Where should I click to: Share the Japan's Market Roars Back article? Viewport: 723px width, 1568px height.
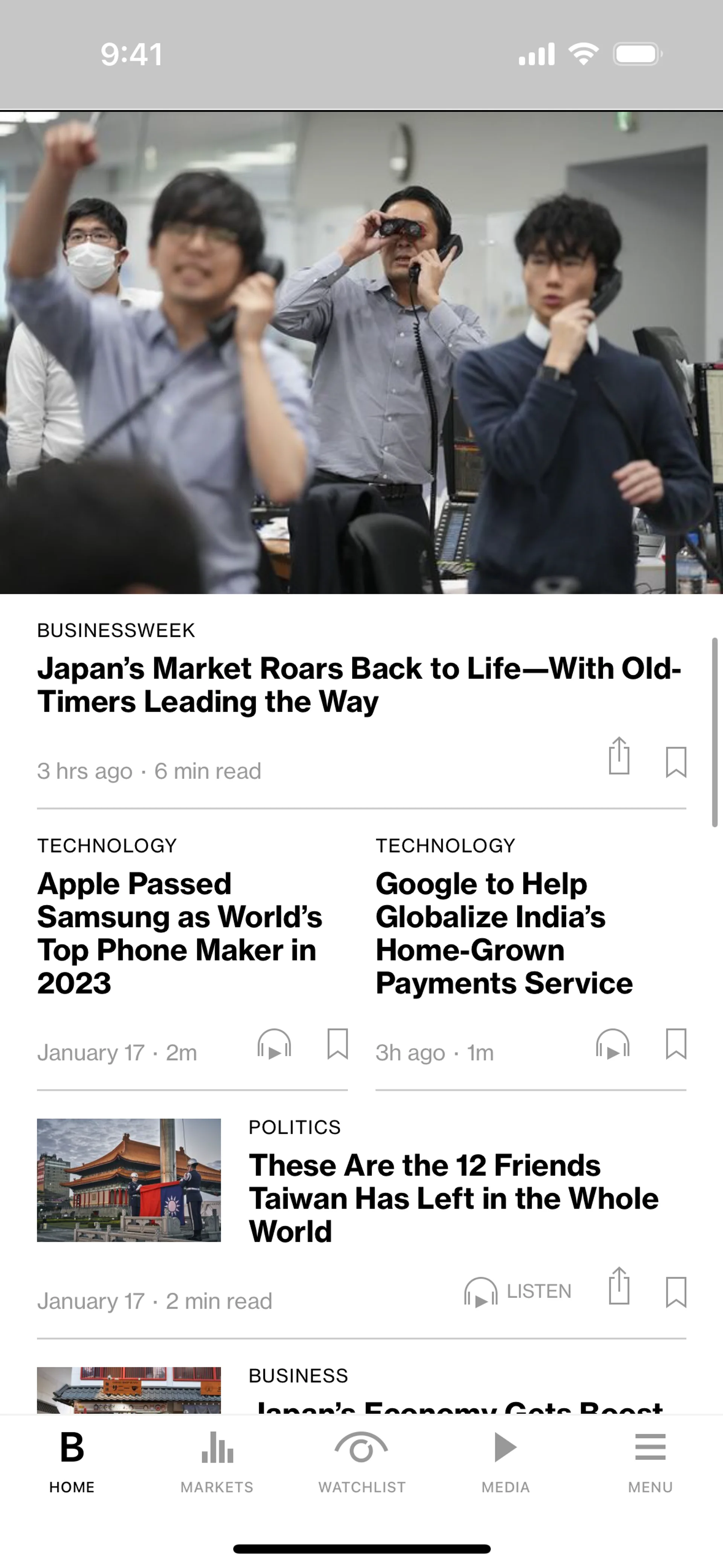point(619,756)
